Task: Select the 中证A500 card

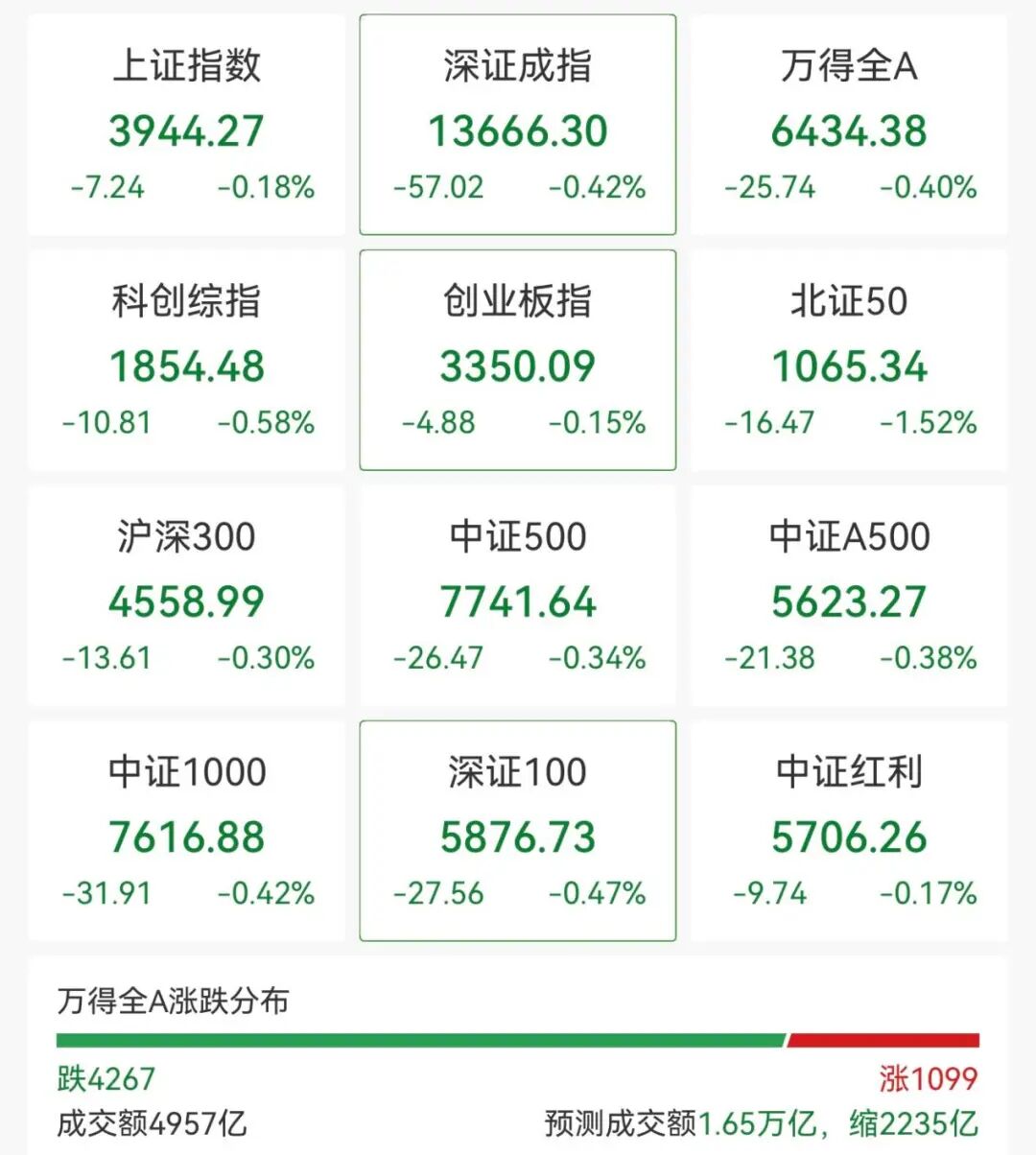Action: (849, 596)
